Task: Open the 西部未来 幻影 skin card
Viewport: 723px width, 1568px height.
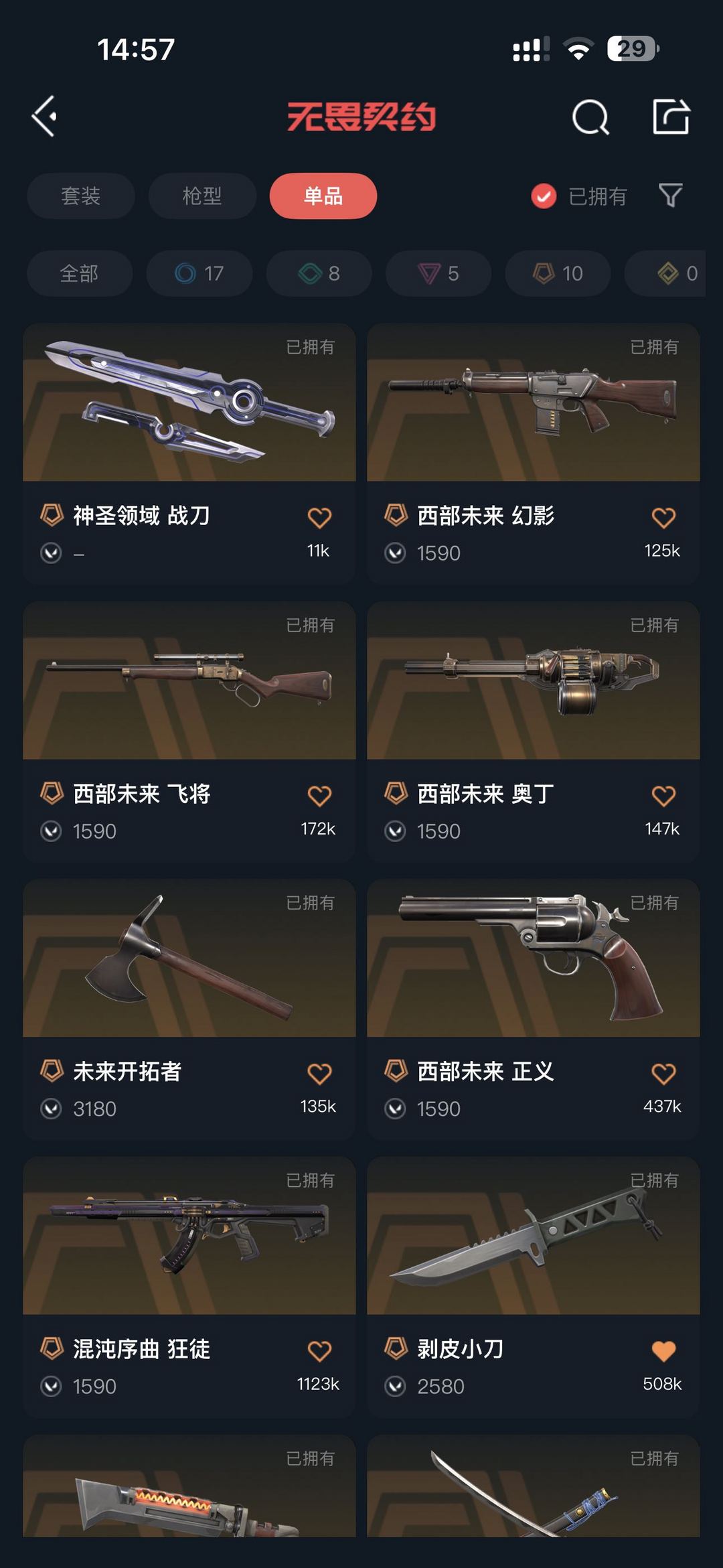Action: (534, 453)
